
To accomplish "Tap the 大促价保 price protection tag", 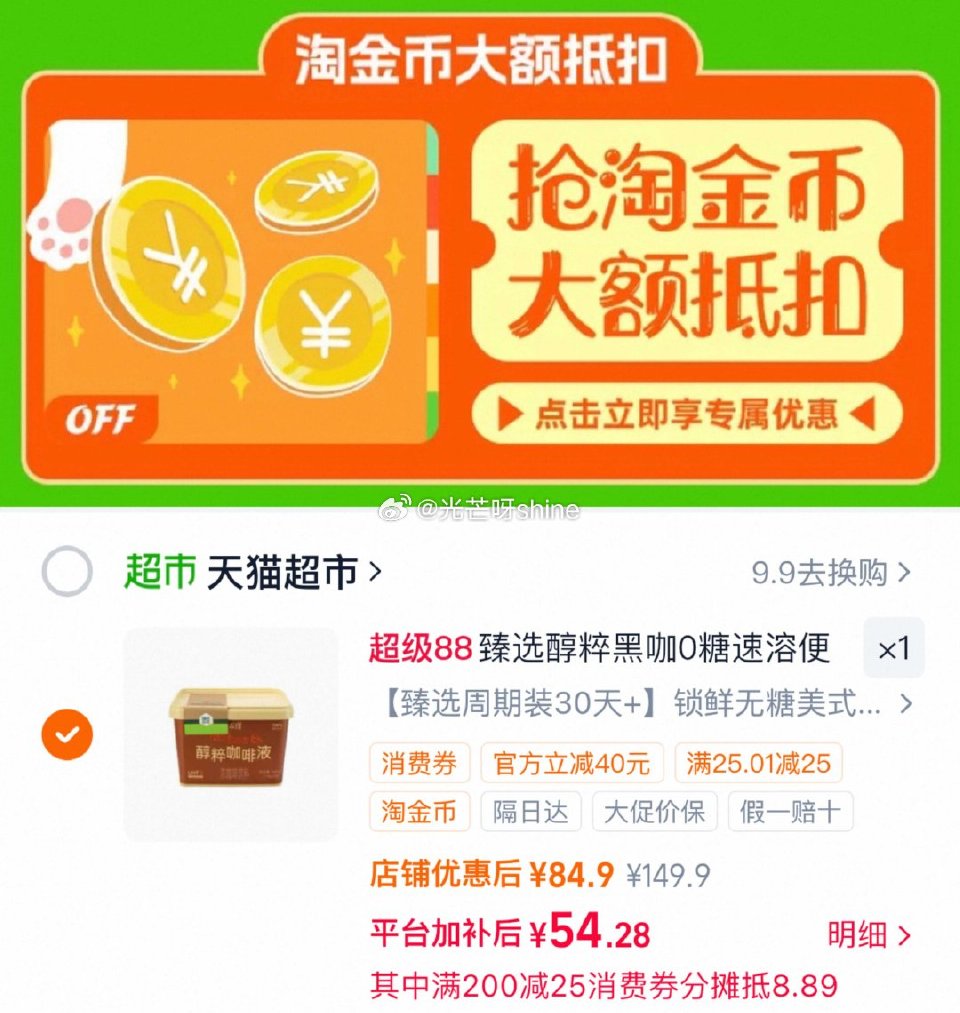I will coord(655,812).
